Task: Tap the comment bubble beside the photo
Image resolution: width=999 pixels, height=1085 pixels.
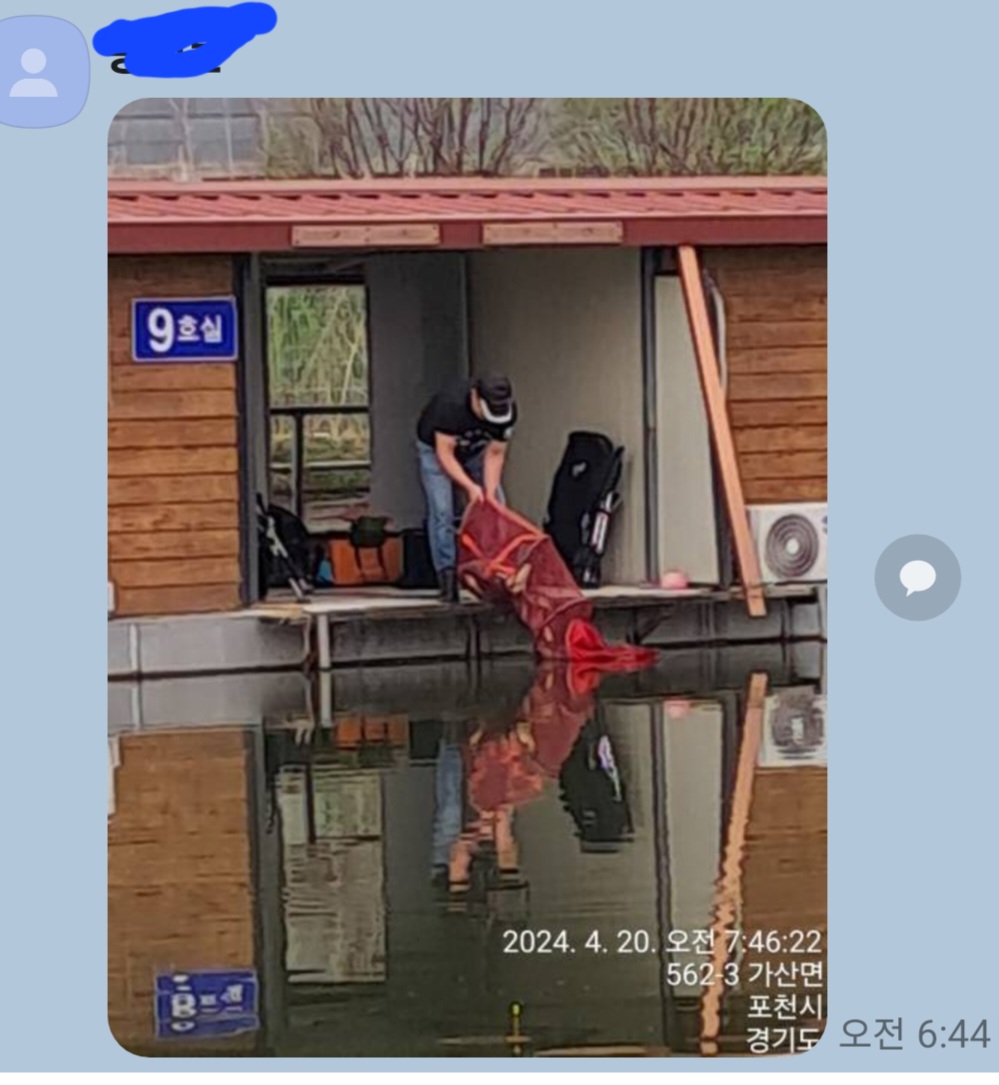Action: tap(917, 577)
